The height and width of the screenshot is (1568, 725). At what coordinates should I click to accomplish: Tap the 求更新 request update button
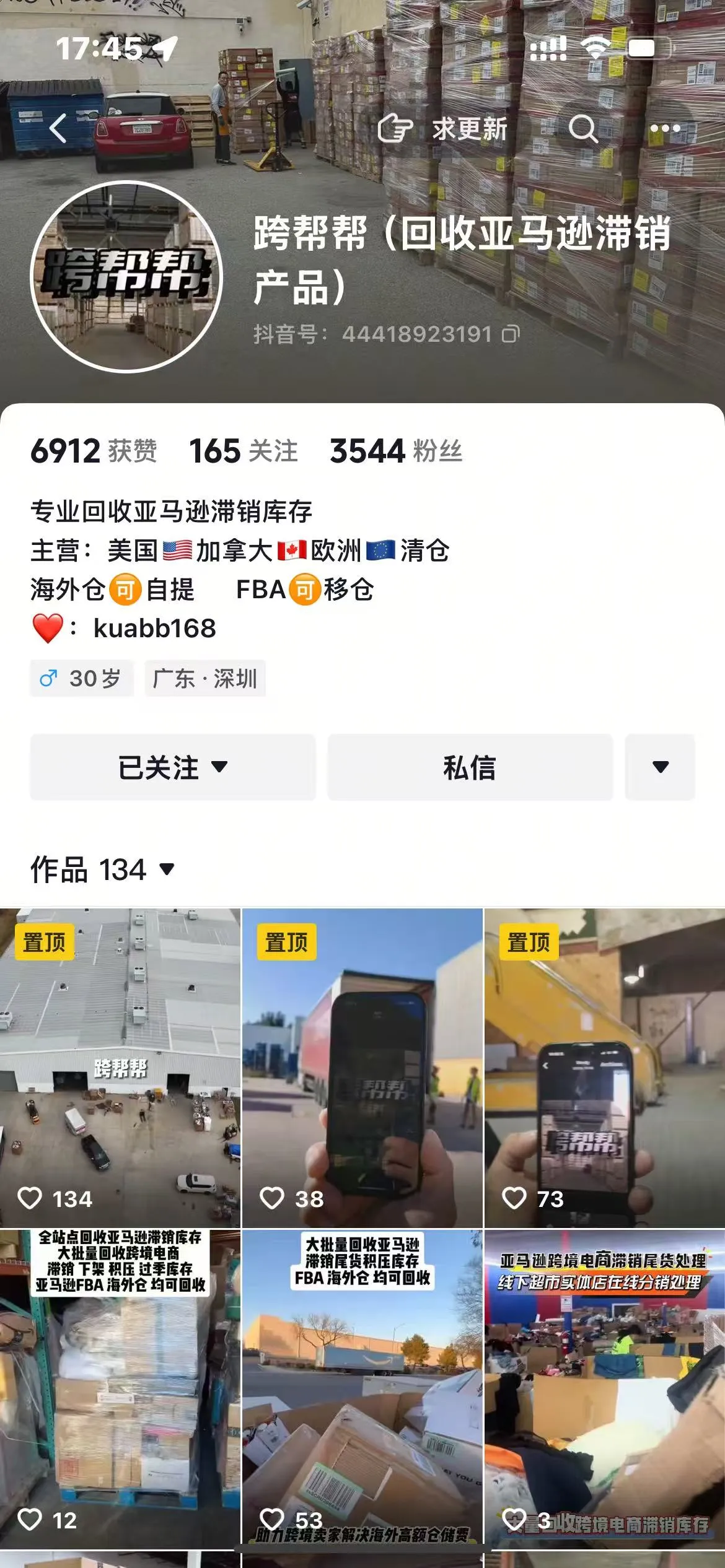pyautogui.click(x=442, y=129)
